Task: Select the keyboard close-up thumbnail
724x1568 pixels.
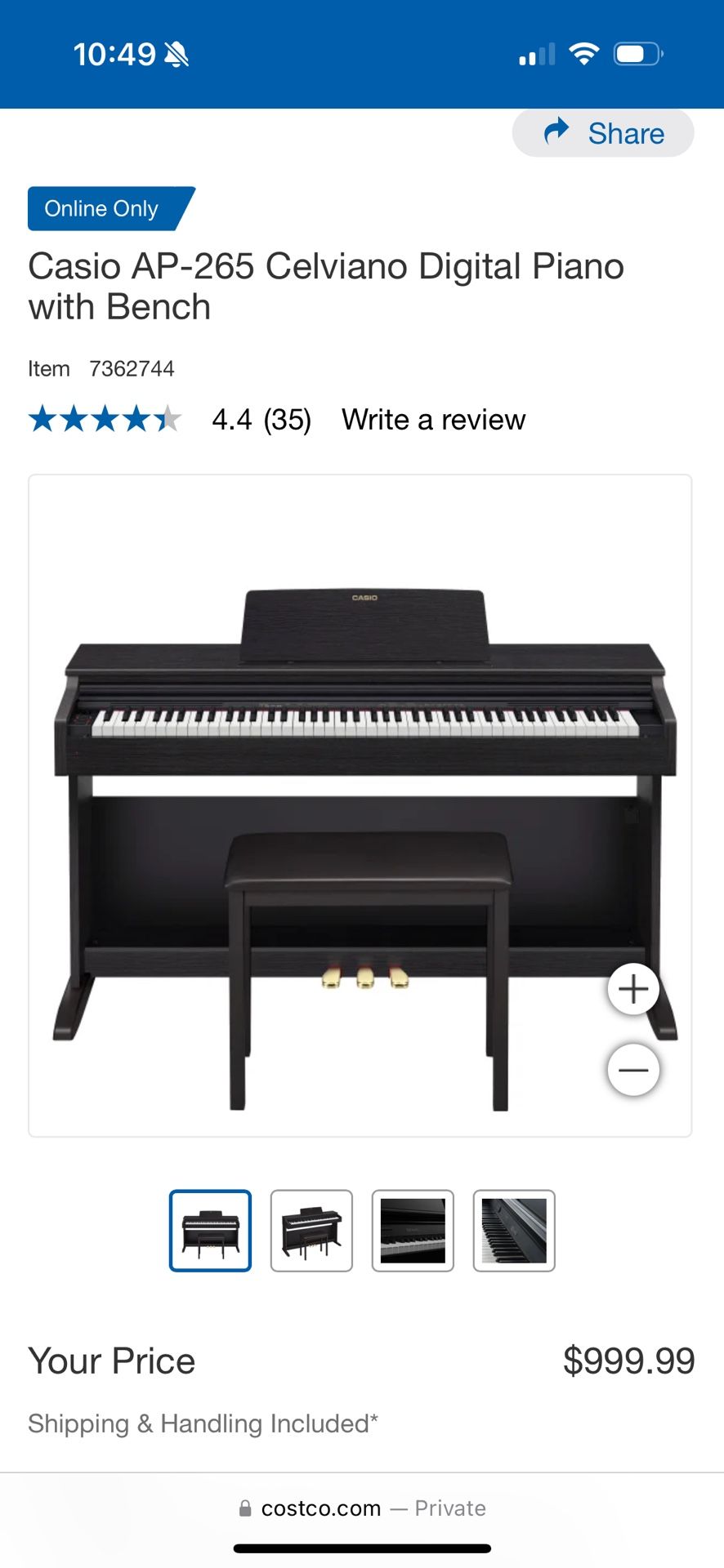Action: (413, 1231)
